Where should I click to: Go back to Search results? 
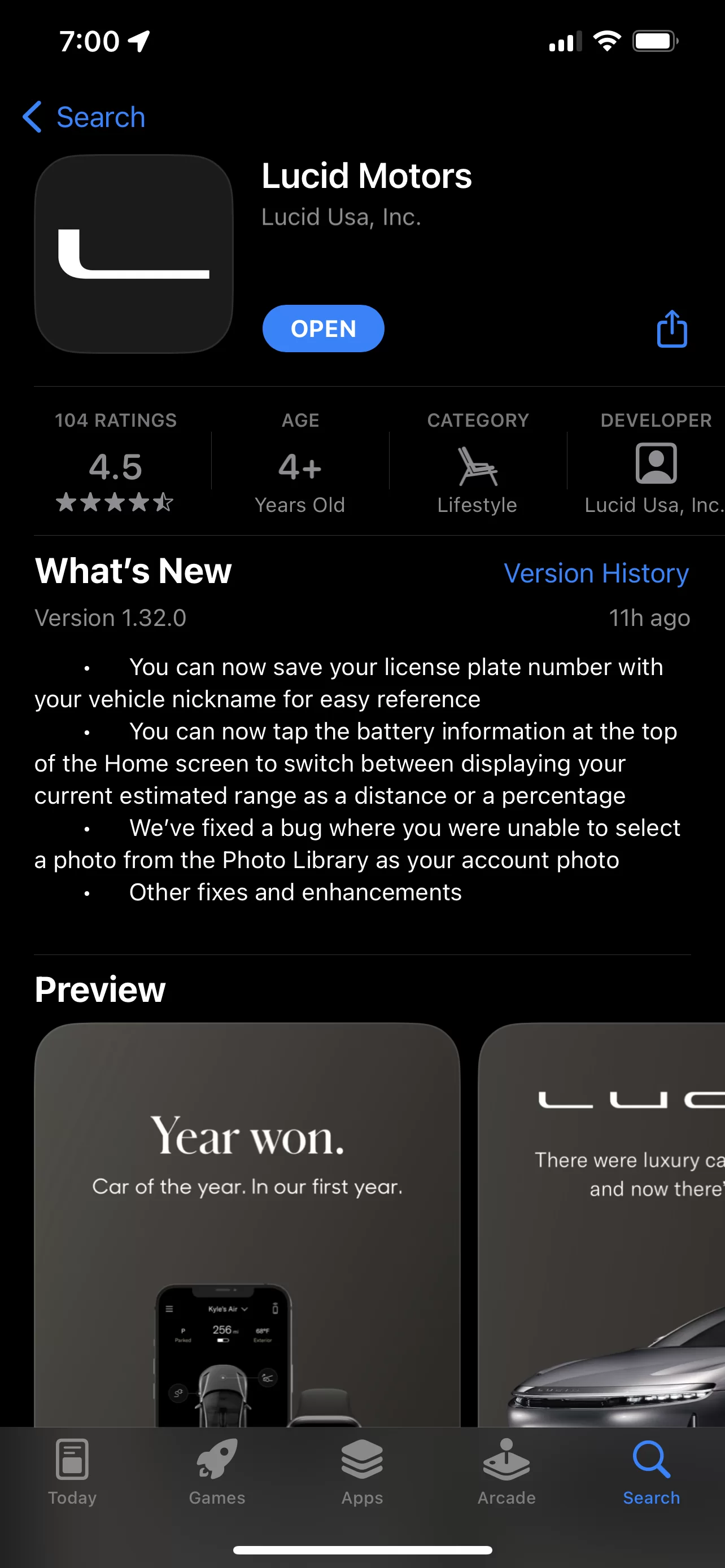coord(84,117)
